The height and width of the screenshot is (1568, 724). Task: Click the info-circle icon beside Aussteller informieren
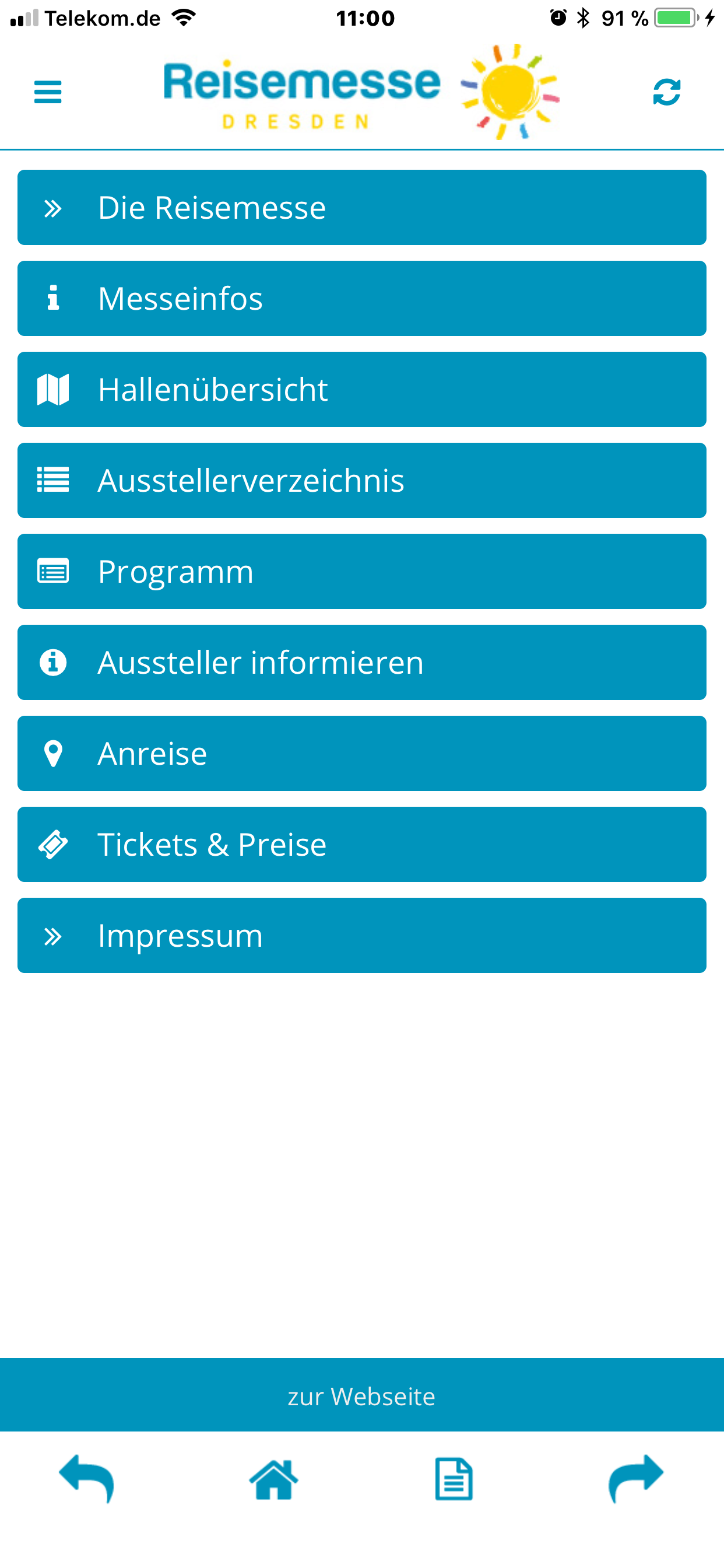pyautogui.click(x=54, y=662)
